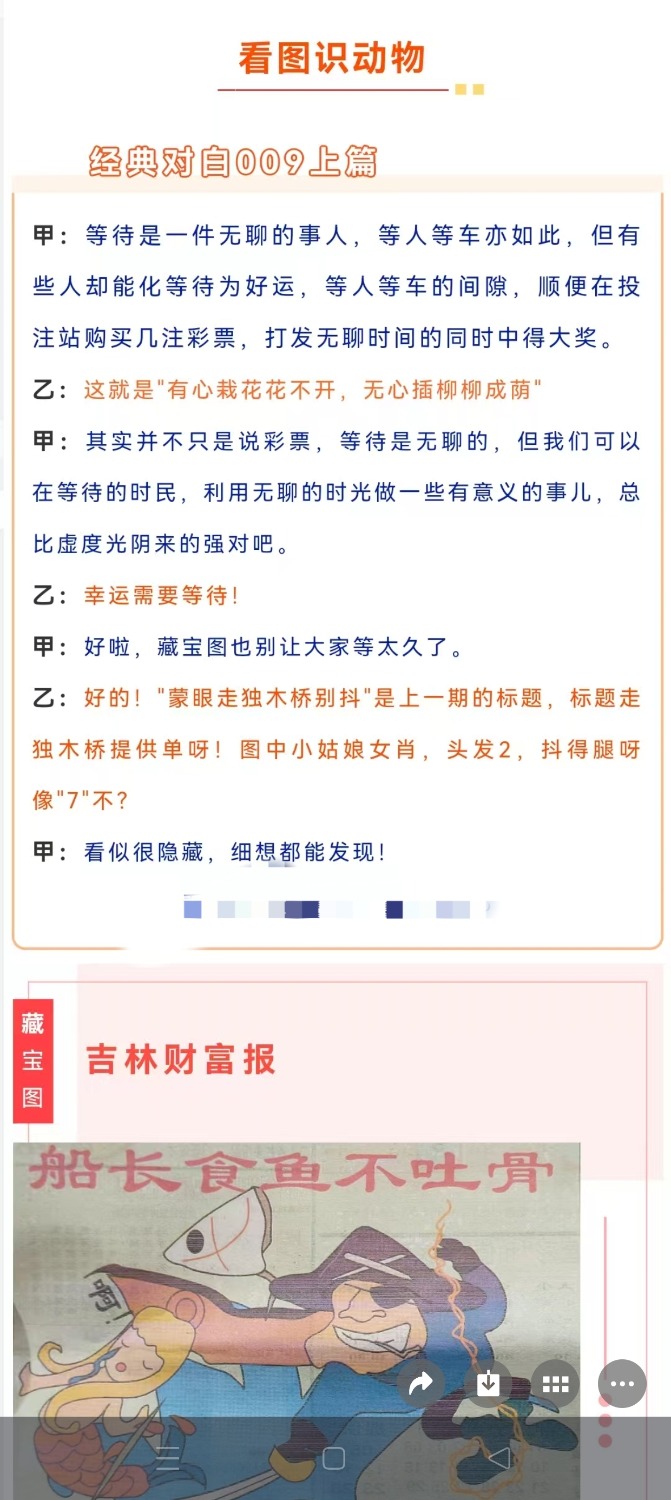Go back with the system back button
671x1500 pixels.
click(499, 1458)
